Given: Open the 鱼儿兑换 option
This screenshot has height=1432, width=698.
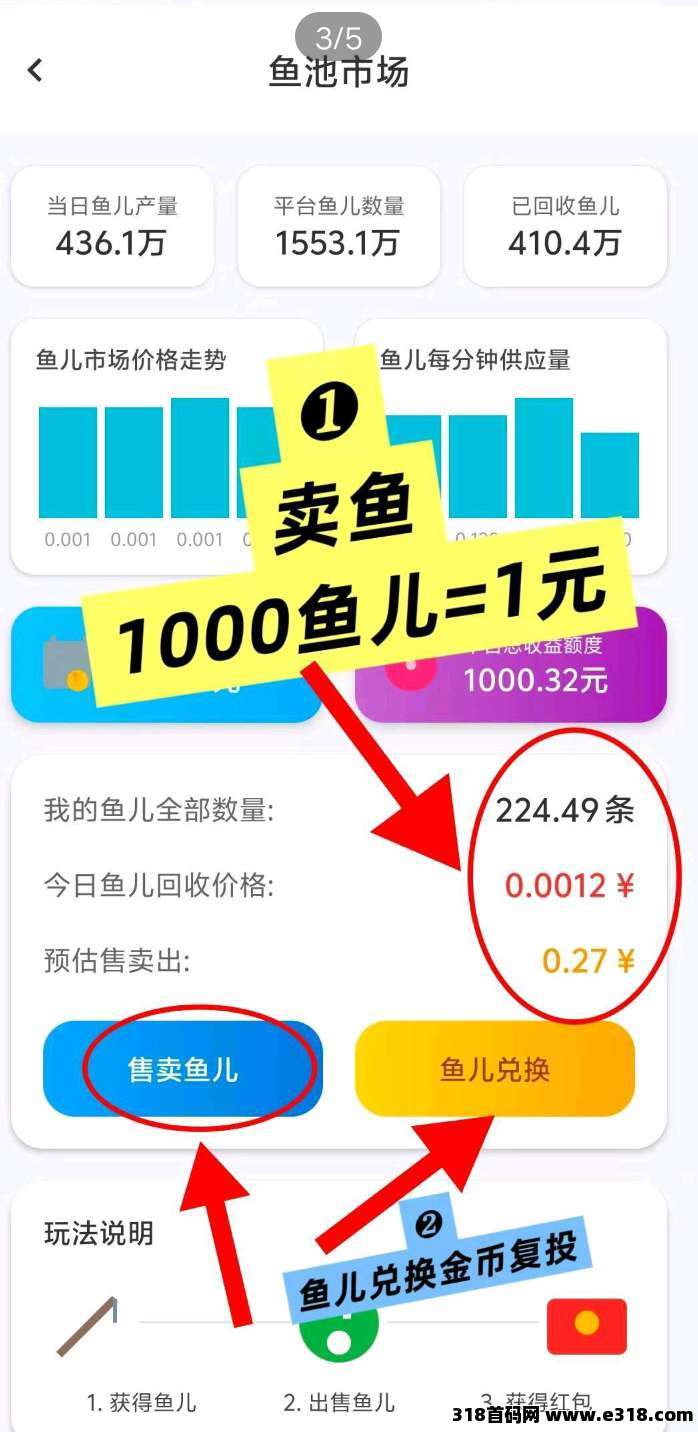Looking at the screenshot, I should [495, 1069].
